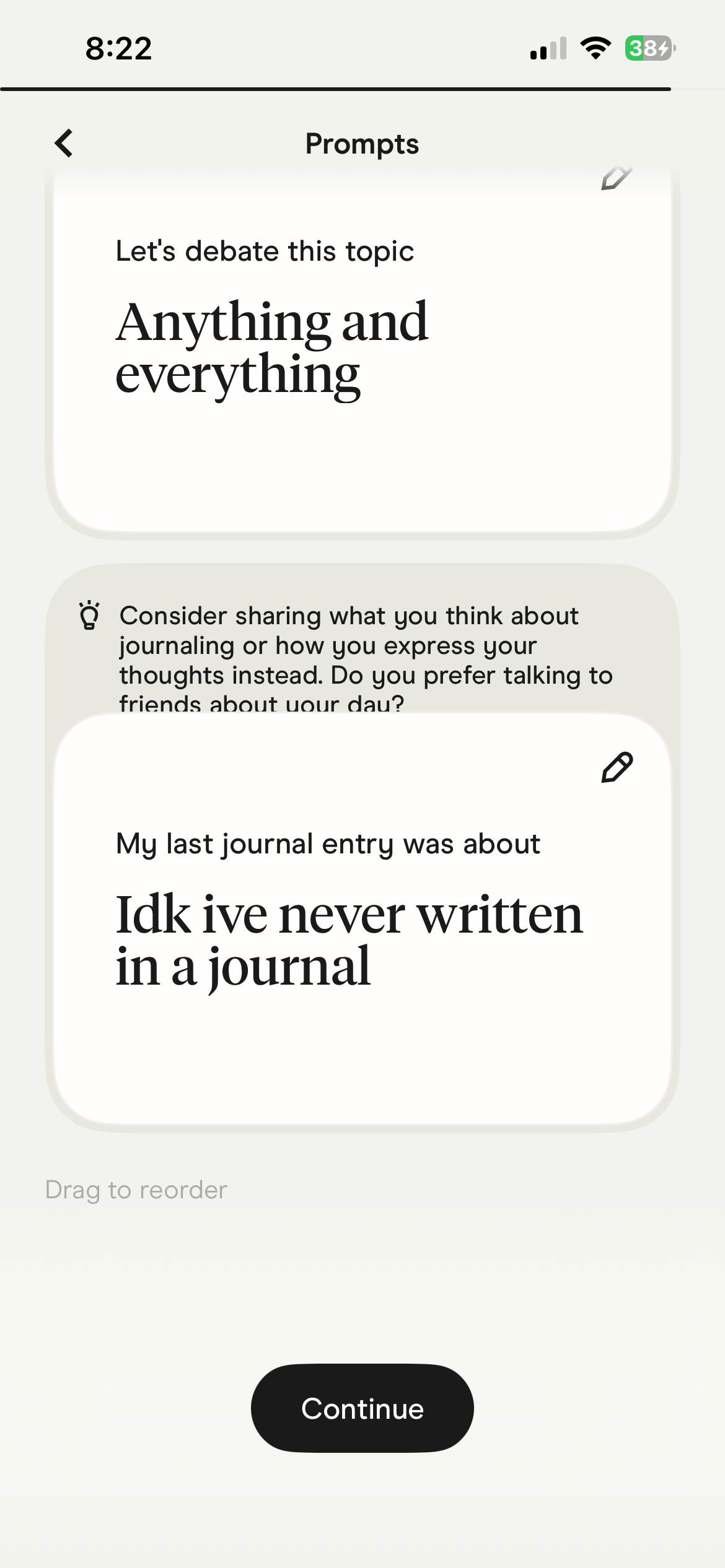Edit the journal entry prompt via pencil icon

(617, 767)
